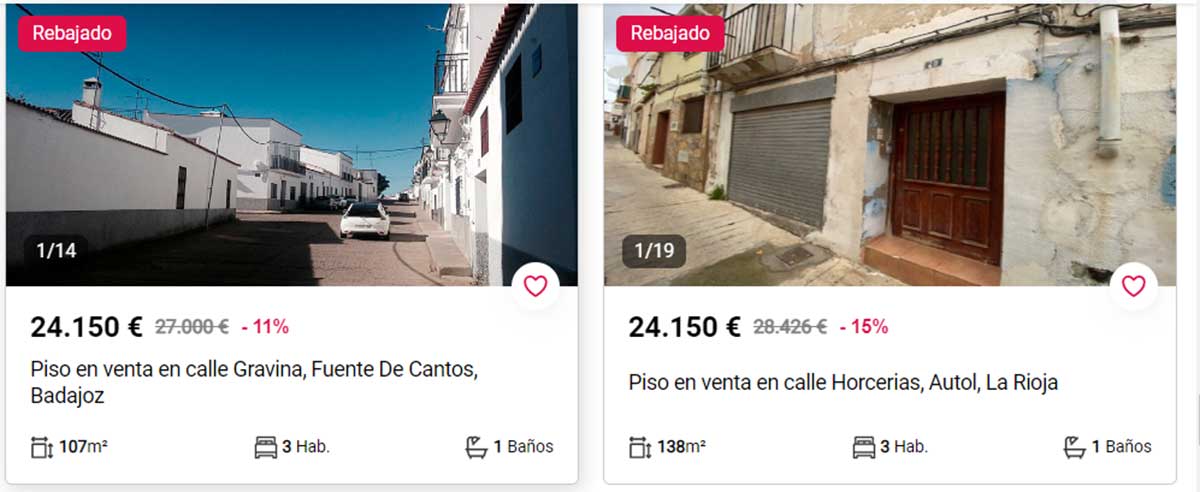Open the listing for calle Horcerias, Autol
This screenshot has height=492, width=1200.
click(842, 382)
